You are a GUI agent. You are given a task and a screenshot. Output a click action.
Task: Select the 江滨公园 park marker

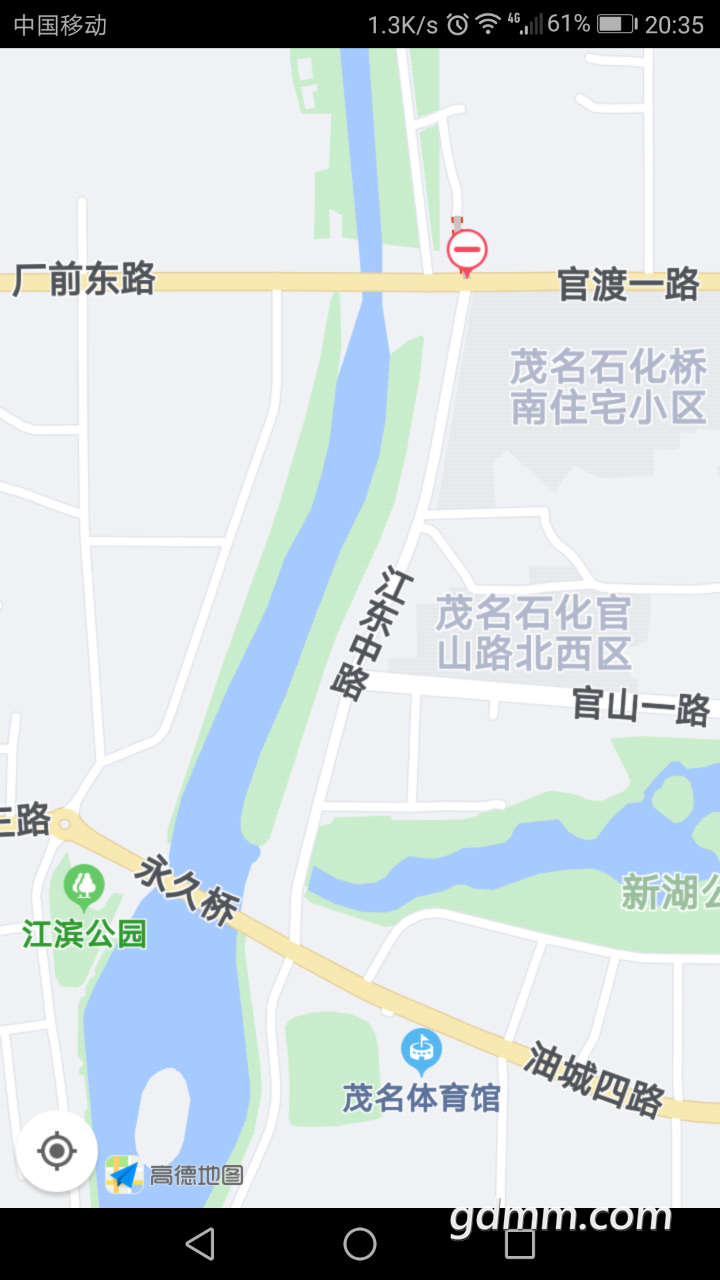pyautogui.click(x=84, y=886)
